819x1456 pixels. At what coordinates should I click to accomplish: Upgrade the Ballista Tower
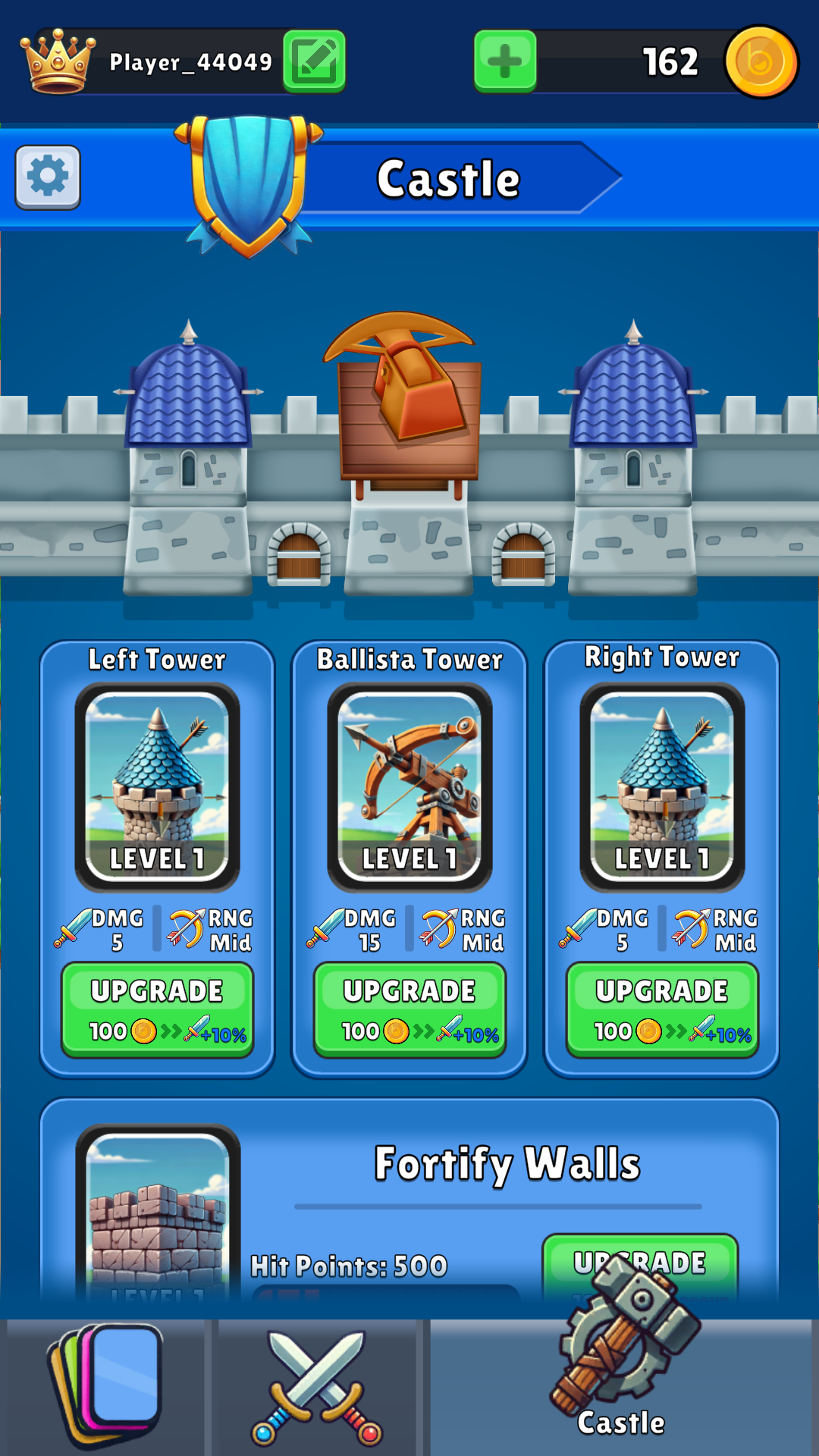(409, 1009)
